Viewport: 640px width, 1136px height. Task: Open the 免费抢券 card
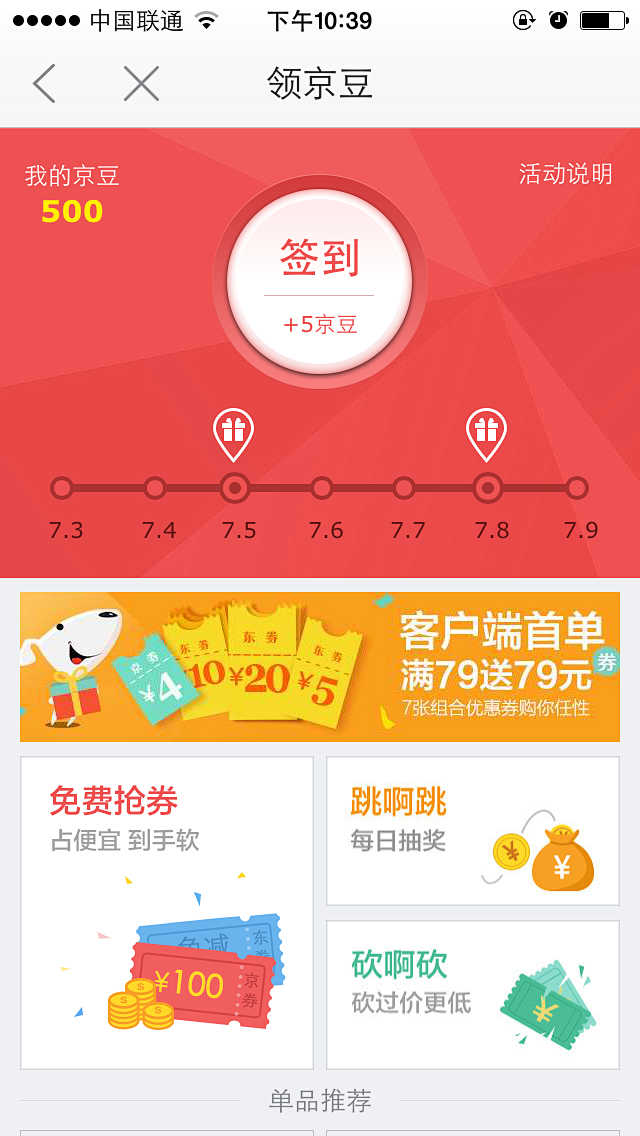(x=167, y=912)
